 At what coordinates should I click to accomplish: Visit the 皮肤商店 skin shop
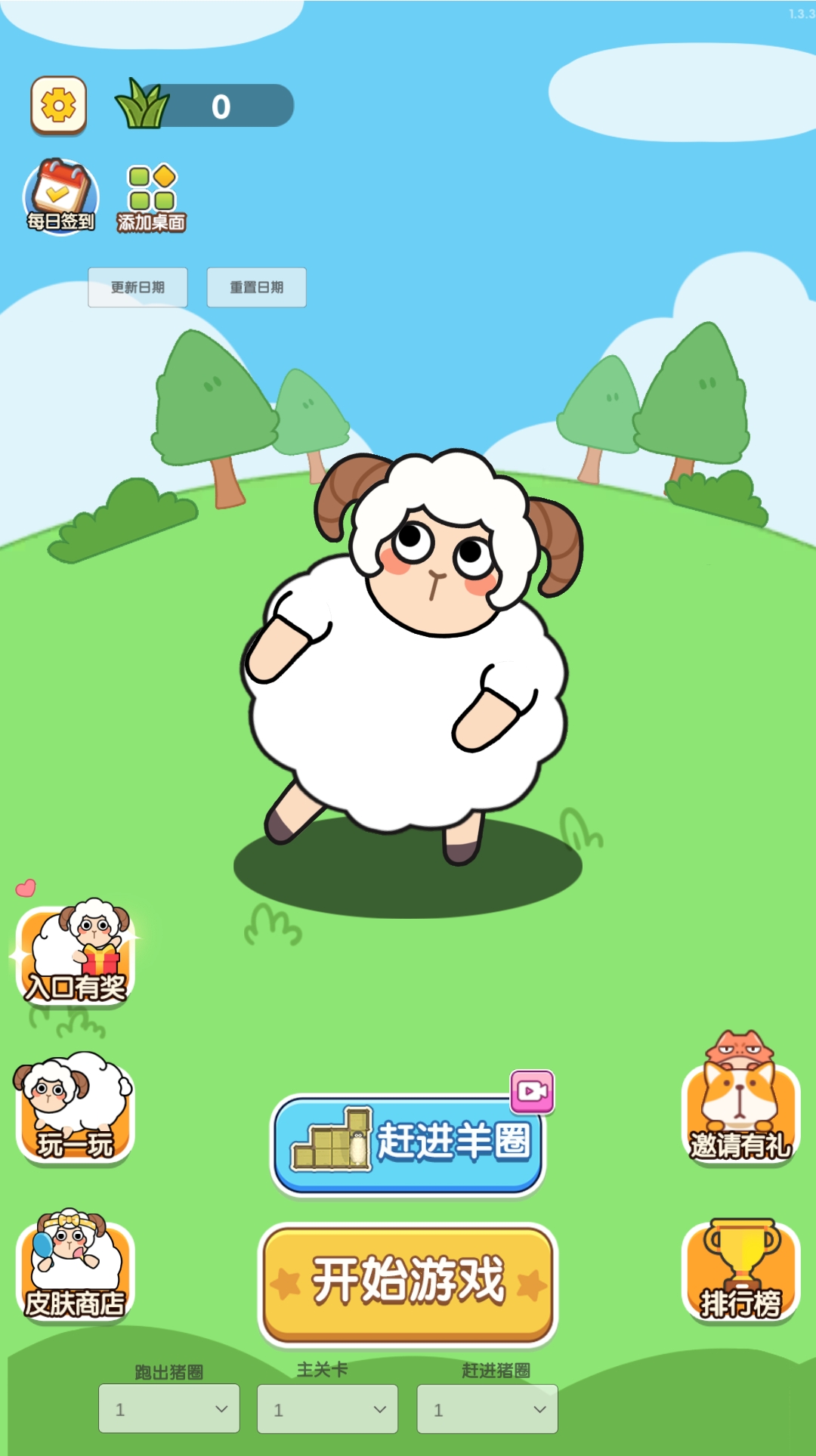click(x=74, y=1269)
